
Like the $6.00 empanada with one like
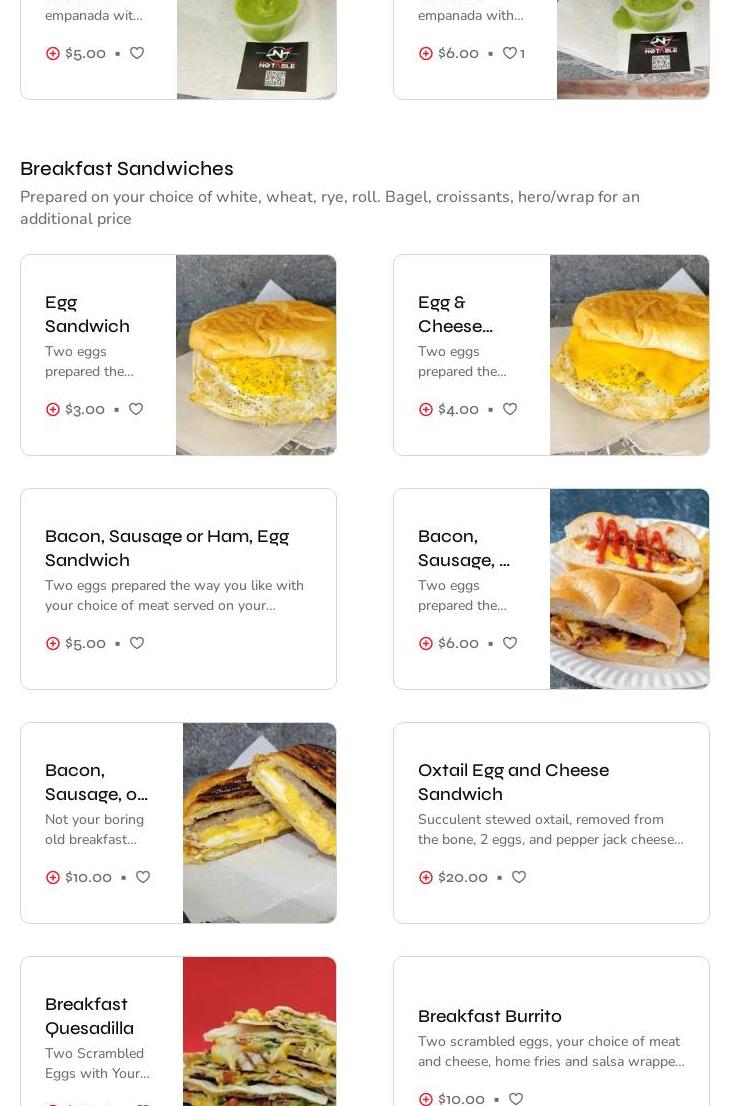510,53
